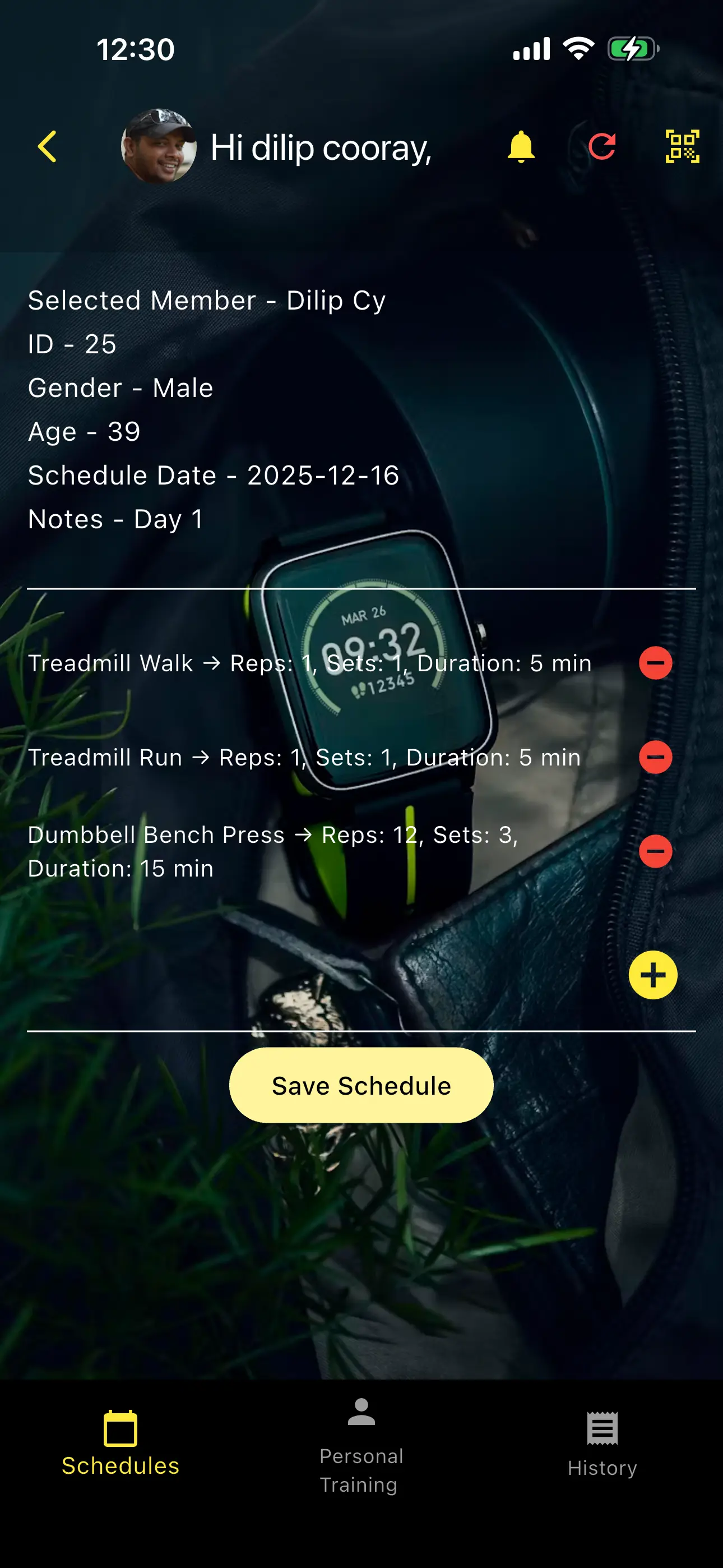Viewport: 723px width, 1568px height.
Task: Click the Schedule Date 2025-12-16 text
Action: point(212,476)
